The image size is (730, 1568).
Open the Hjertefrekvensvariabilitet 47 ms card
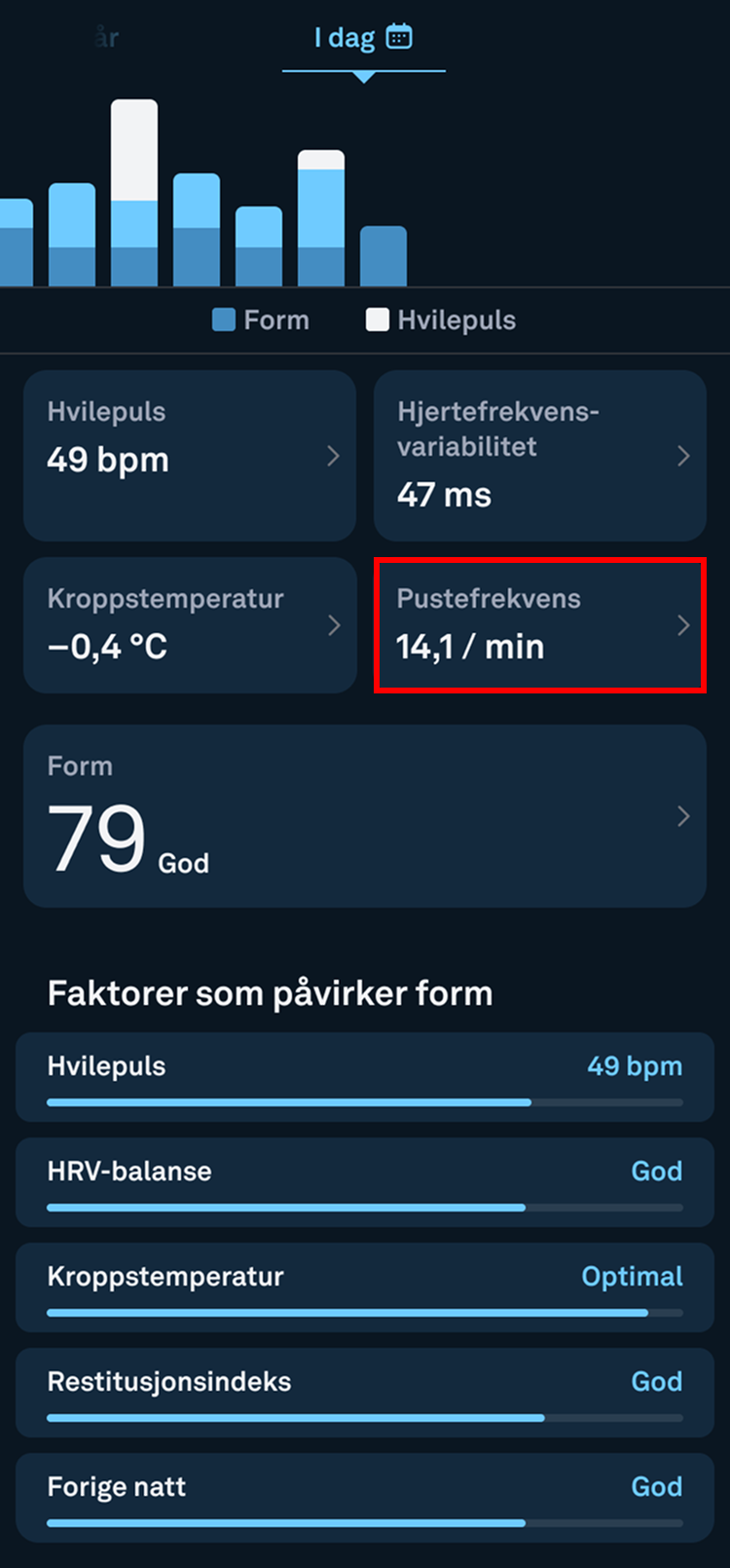[x=540, y=456]
